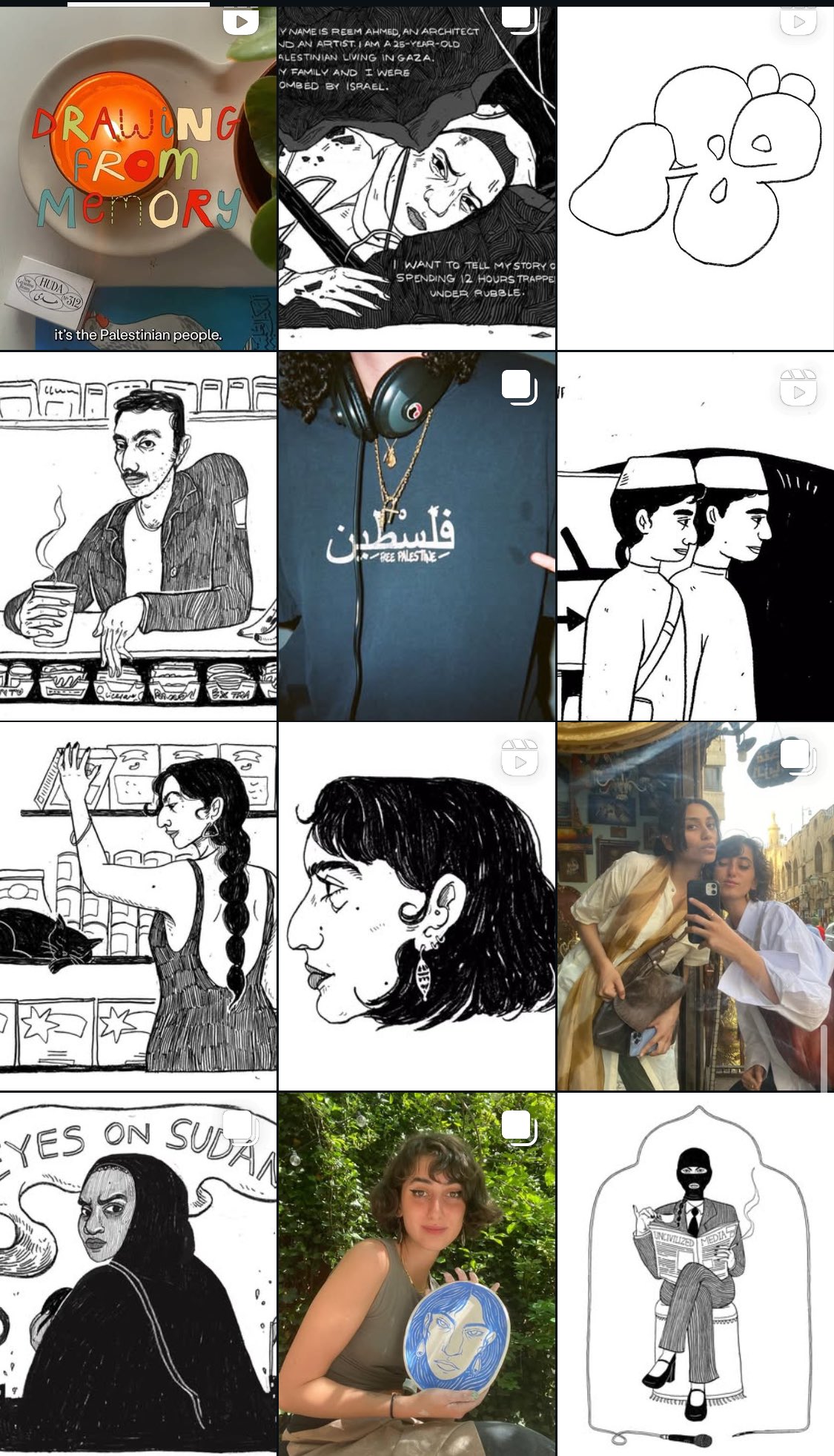This screenshot has width=834, height=1456.
Task: Open the woman holding blue plate post
Action: pyautogui.click(x=417, y=1274)
